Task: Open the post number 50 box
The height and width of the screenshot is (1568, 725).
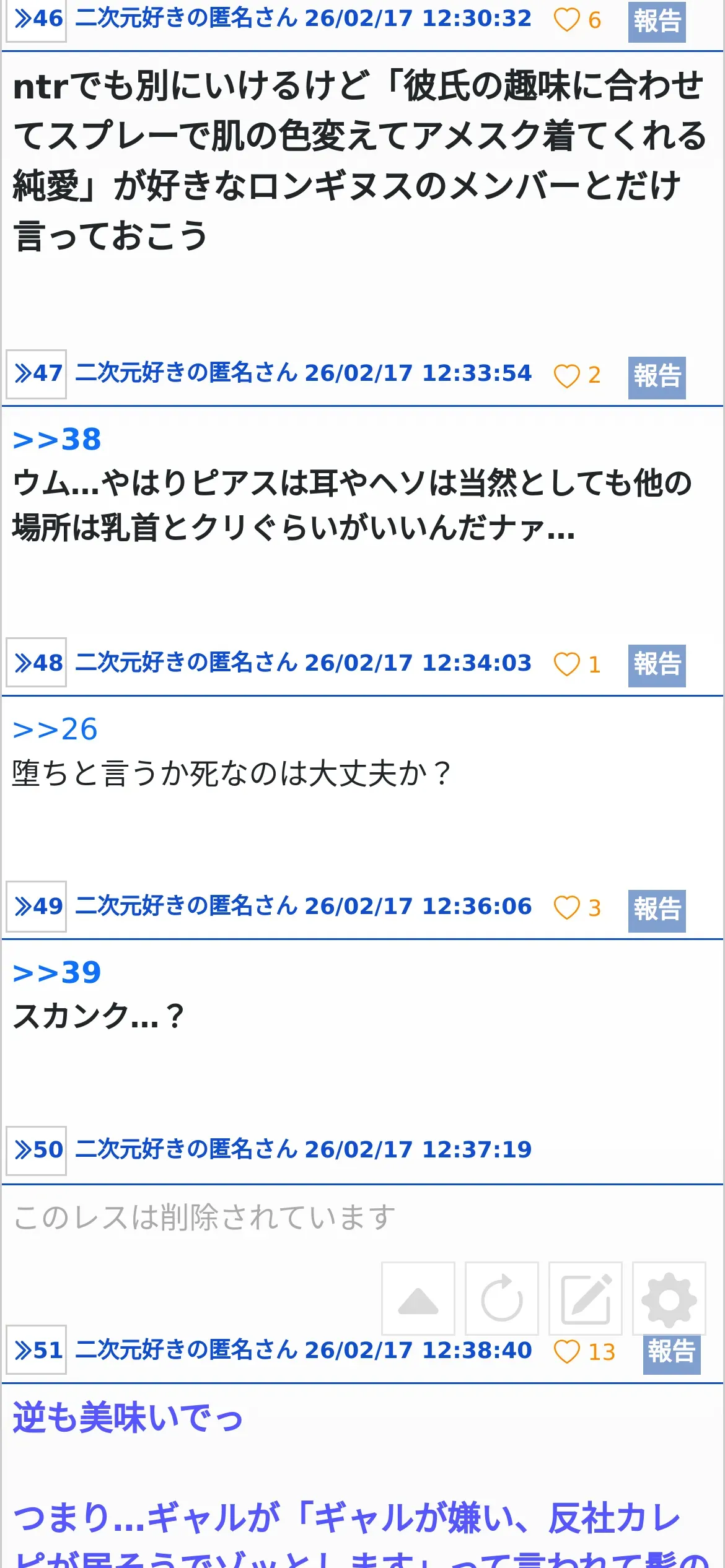Action: (36, 1150)
